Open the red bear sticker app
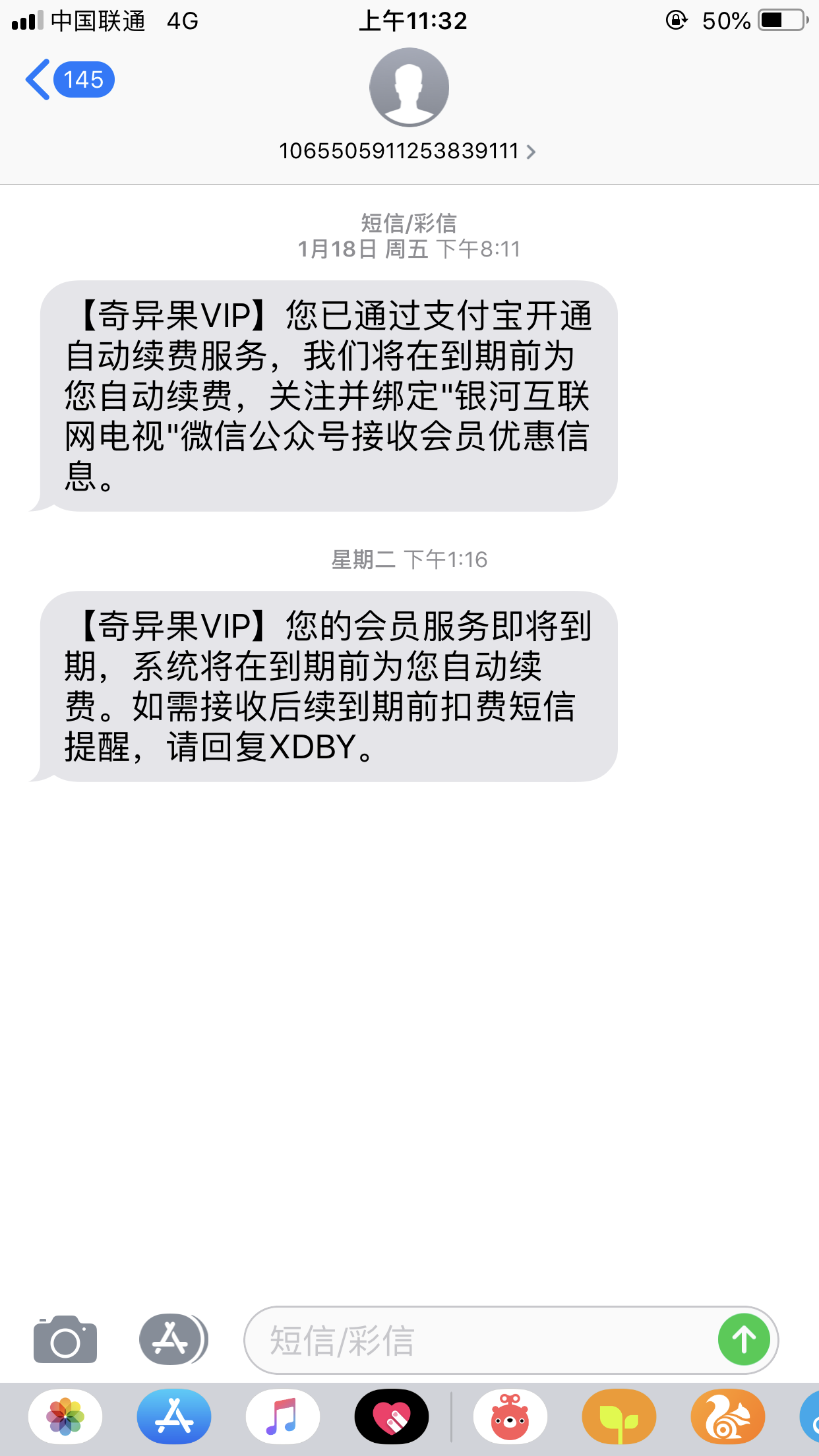Image resolution: width=819 pixels, height=1456 pixels. pyautogui.click(x=510, y=1416)
